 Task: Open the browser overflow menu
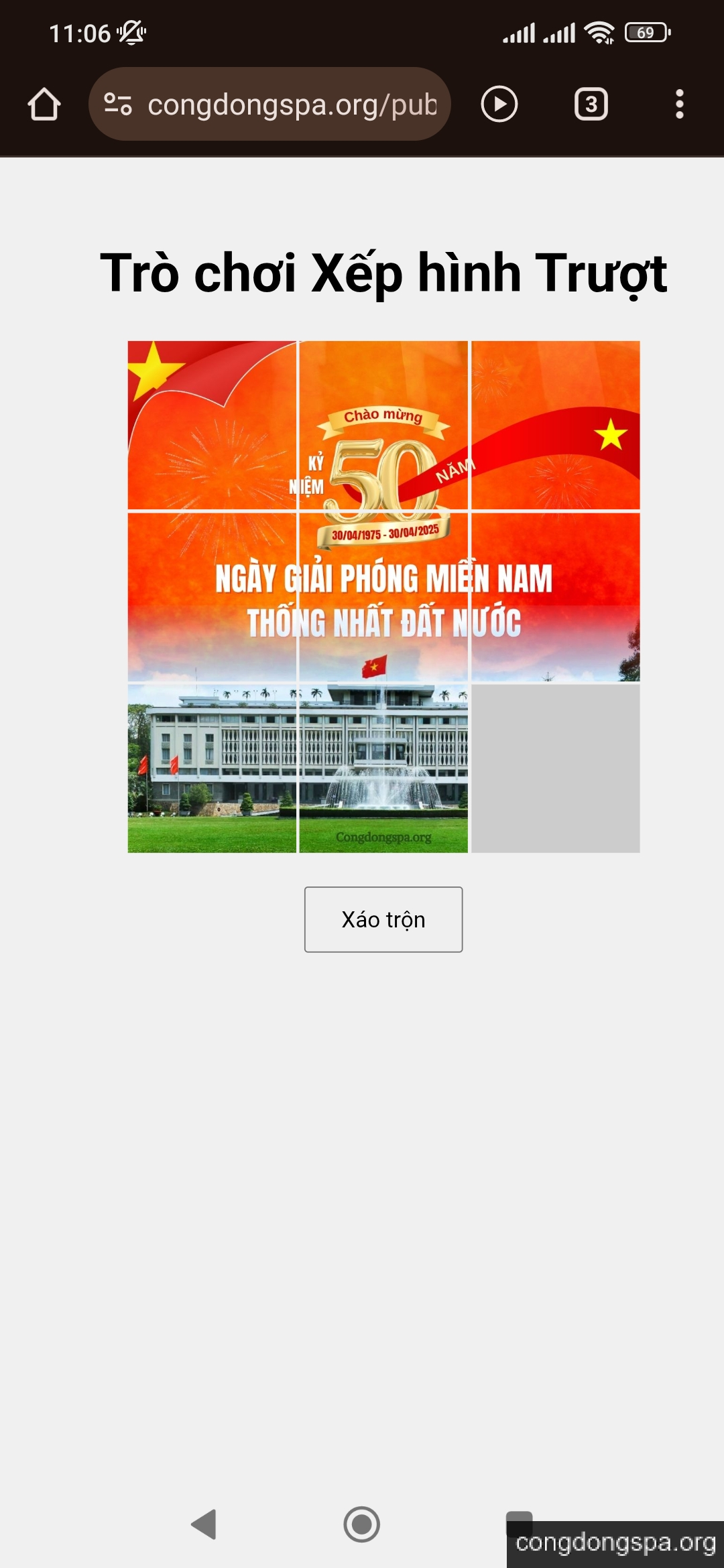679,105
